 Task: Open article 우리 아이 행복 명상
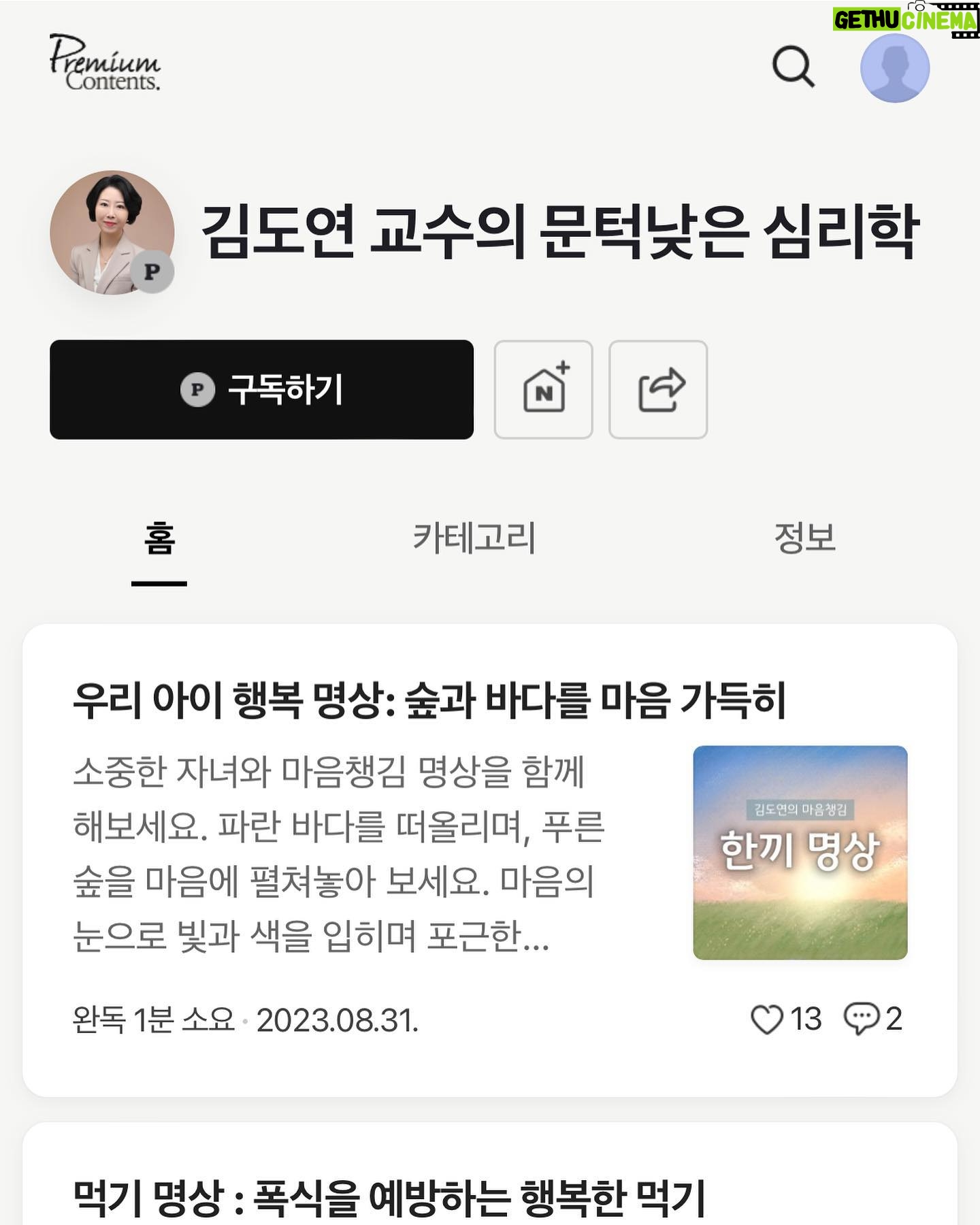(429, 701)
